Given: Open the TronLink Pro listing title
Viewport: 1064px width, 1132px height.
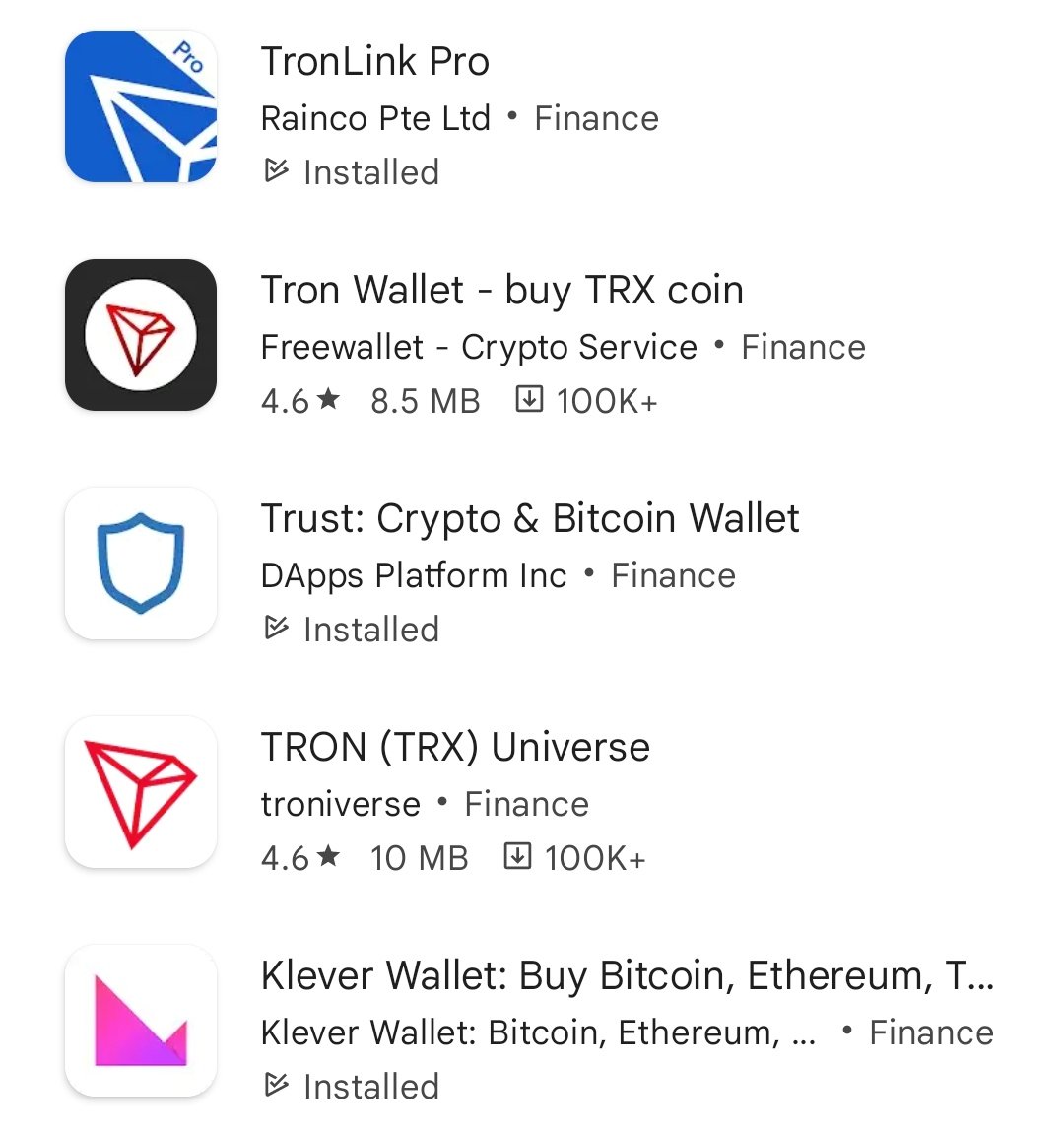Looking at the screenshot, I should (x=375, y=61).
